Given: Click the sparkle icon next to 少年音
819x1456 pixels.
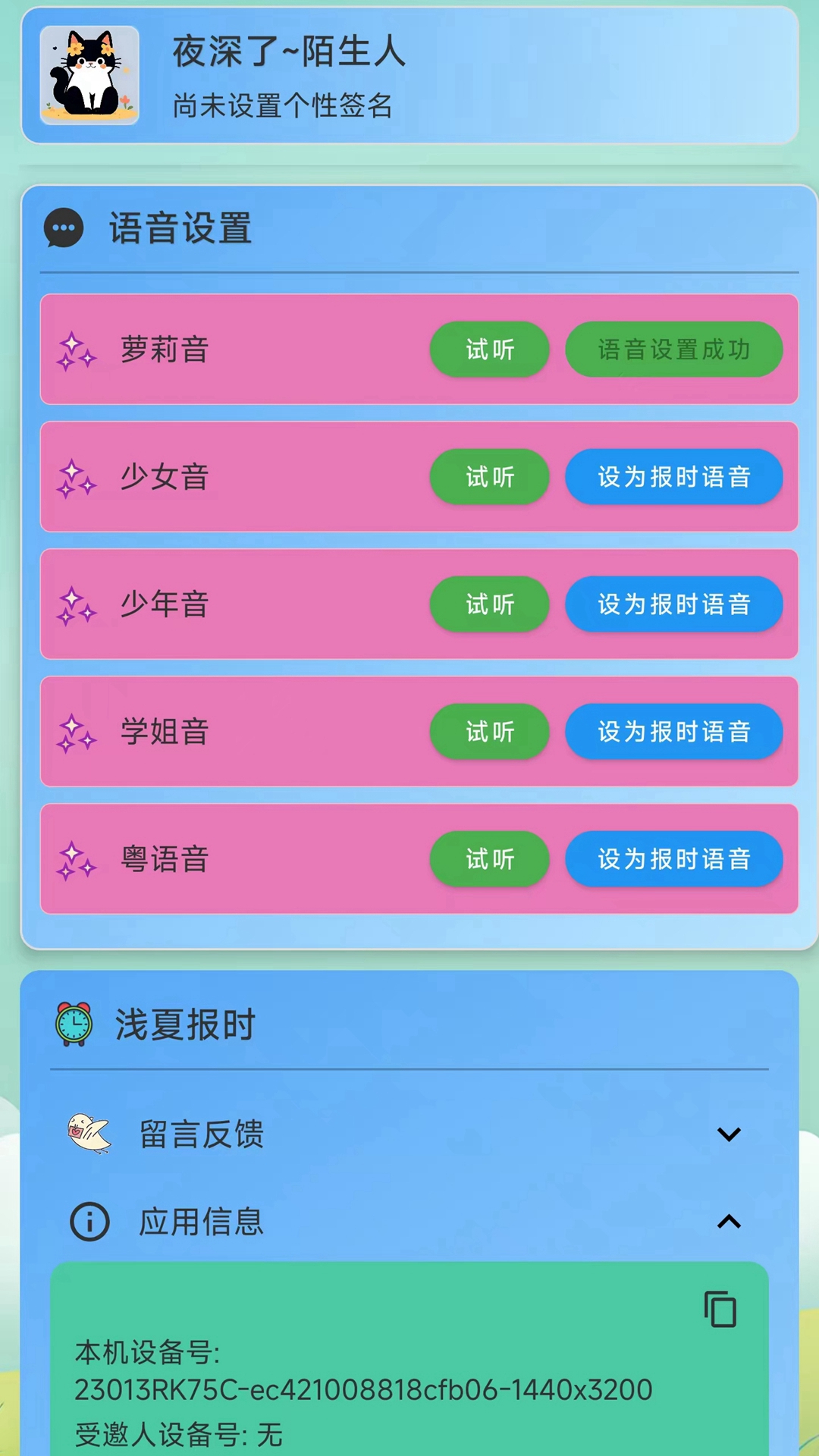Looking at the screenshot, I should (x=77, y=604).
